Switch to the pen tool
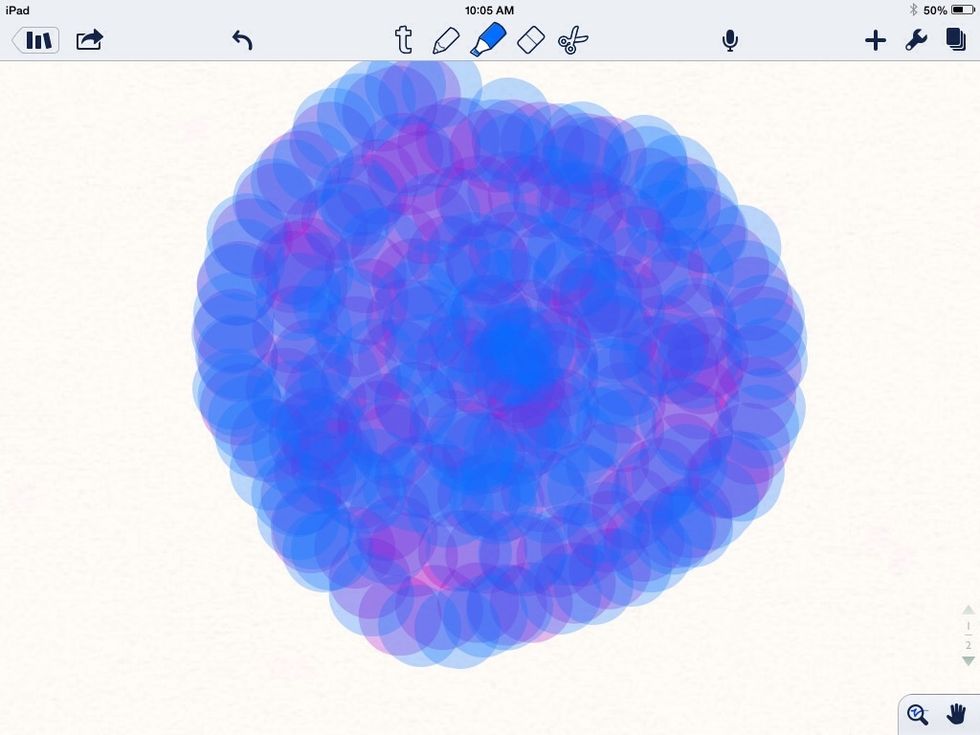The height and width of the screenshot is (735, 980). [x=445, y=40]
